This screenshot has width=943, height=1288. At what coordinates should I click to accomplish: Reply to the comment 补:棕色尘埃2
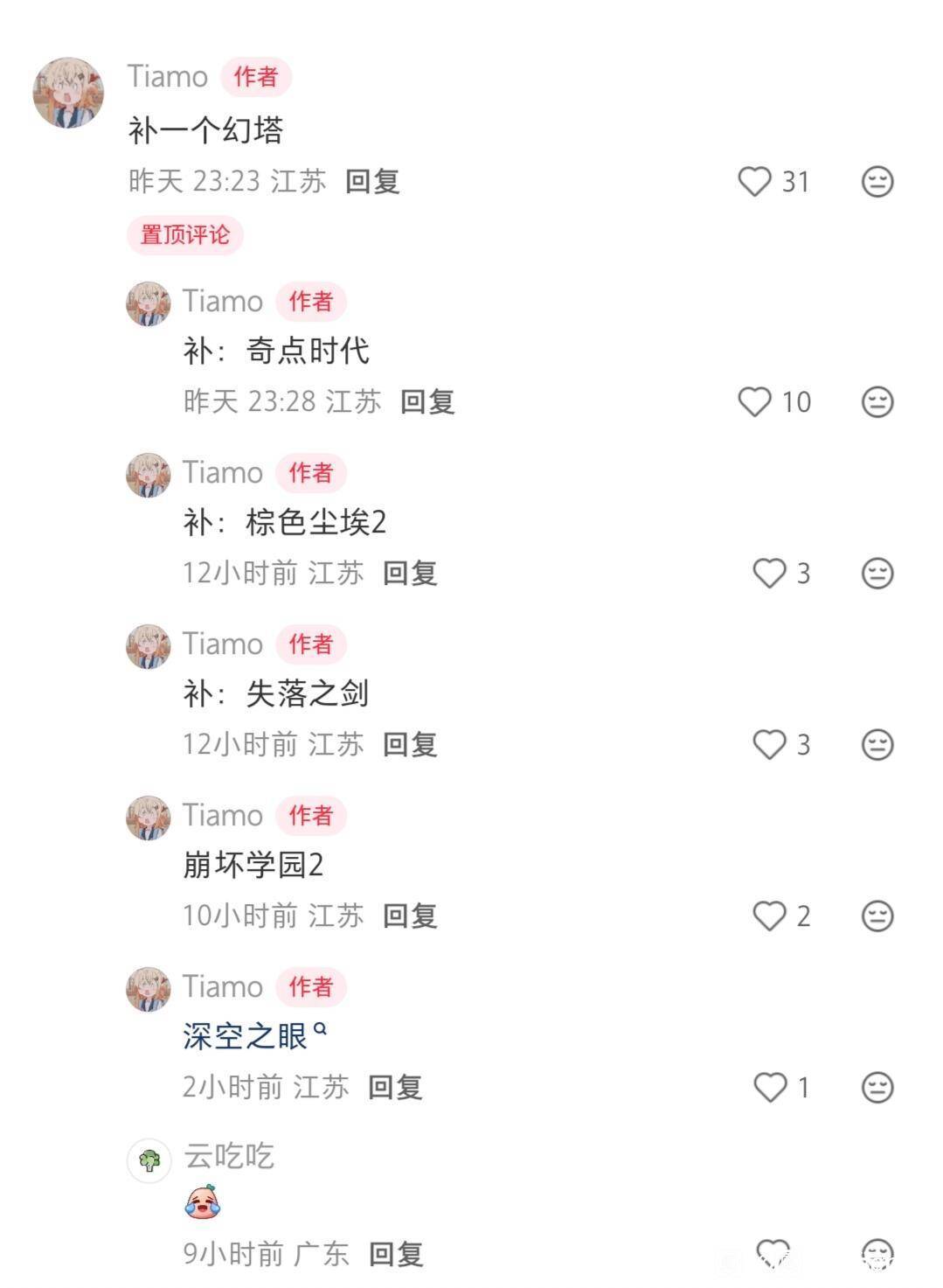[x=410, y=574]
